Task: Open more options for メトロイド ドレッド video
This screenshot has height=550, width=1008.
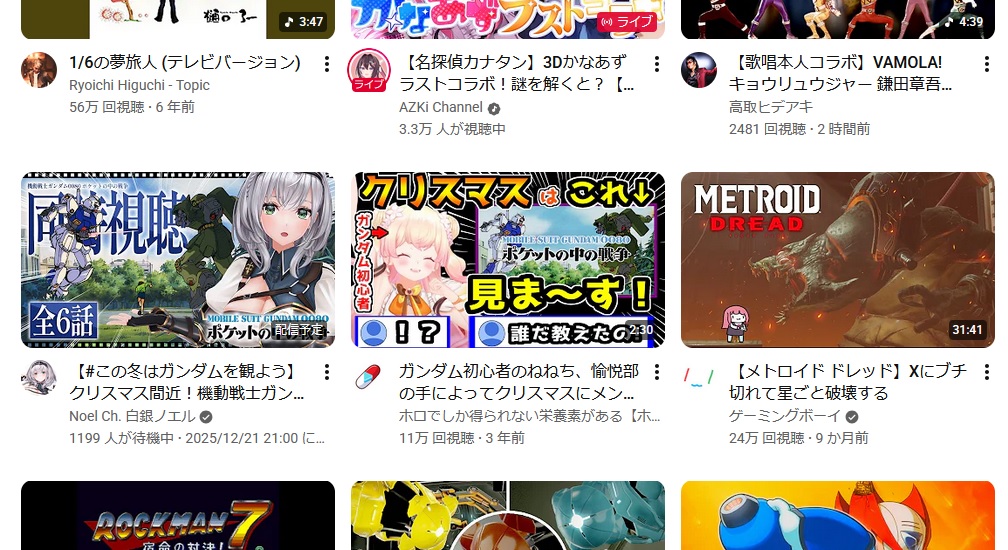Action: 986,372
